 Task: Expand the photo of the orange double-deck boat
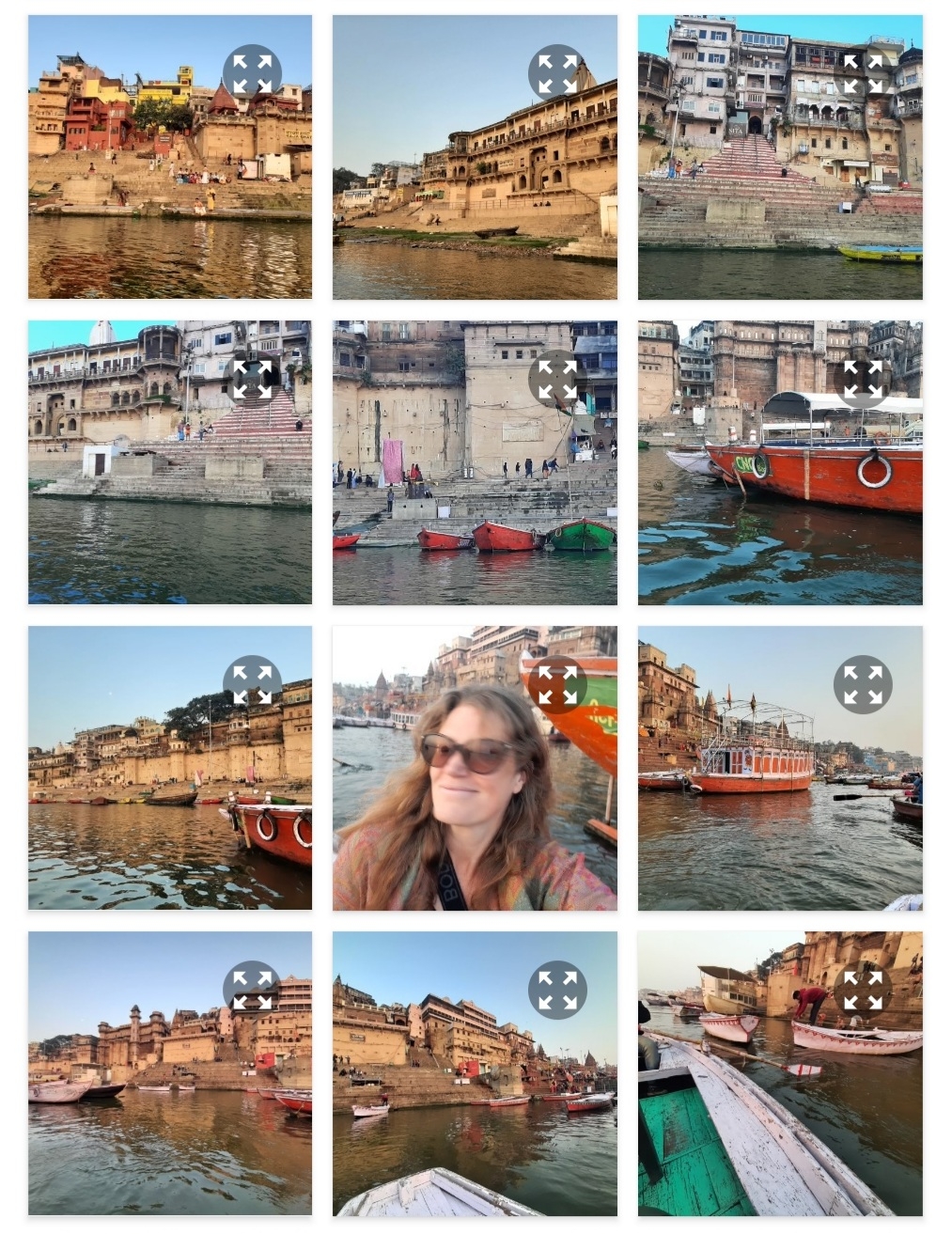click(x=863, y=684)
